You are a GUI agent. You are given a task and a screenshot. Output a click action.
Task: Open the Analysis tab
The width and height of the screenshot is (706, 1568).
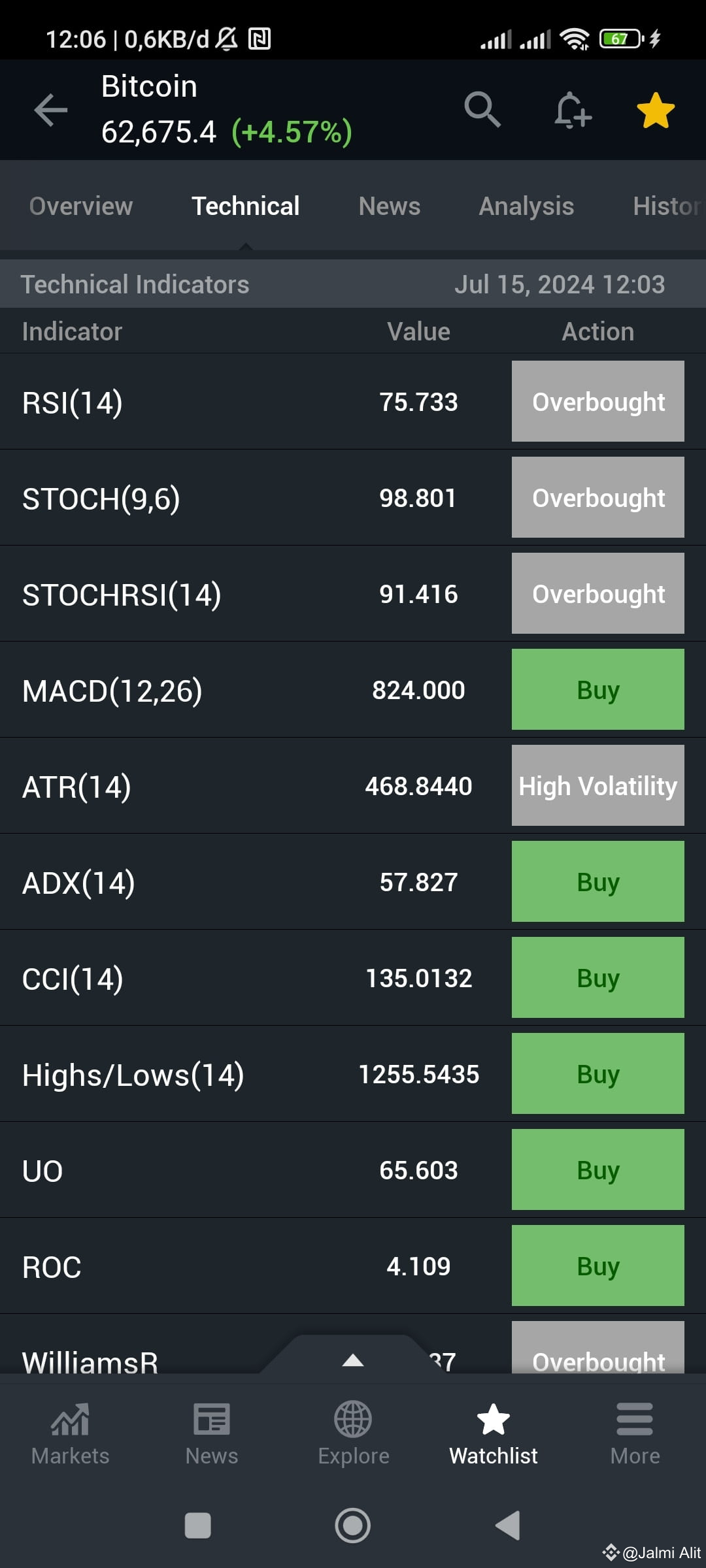pyautogui.click(x=526, y=206)
